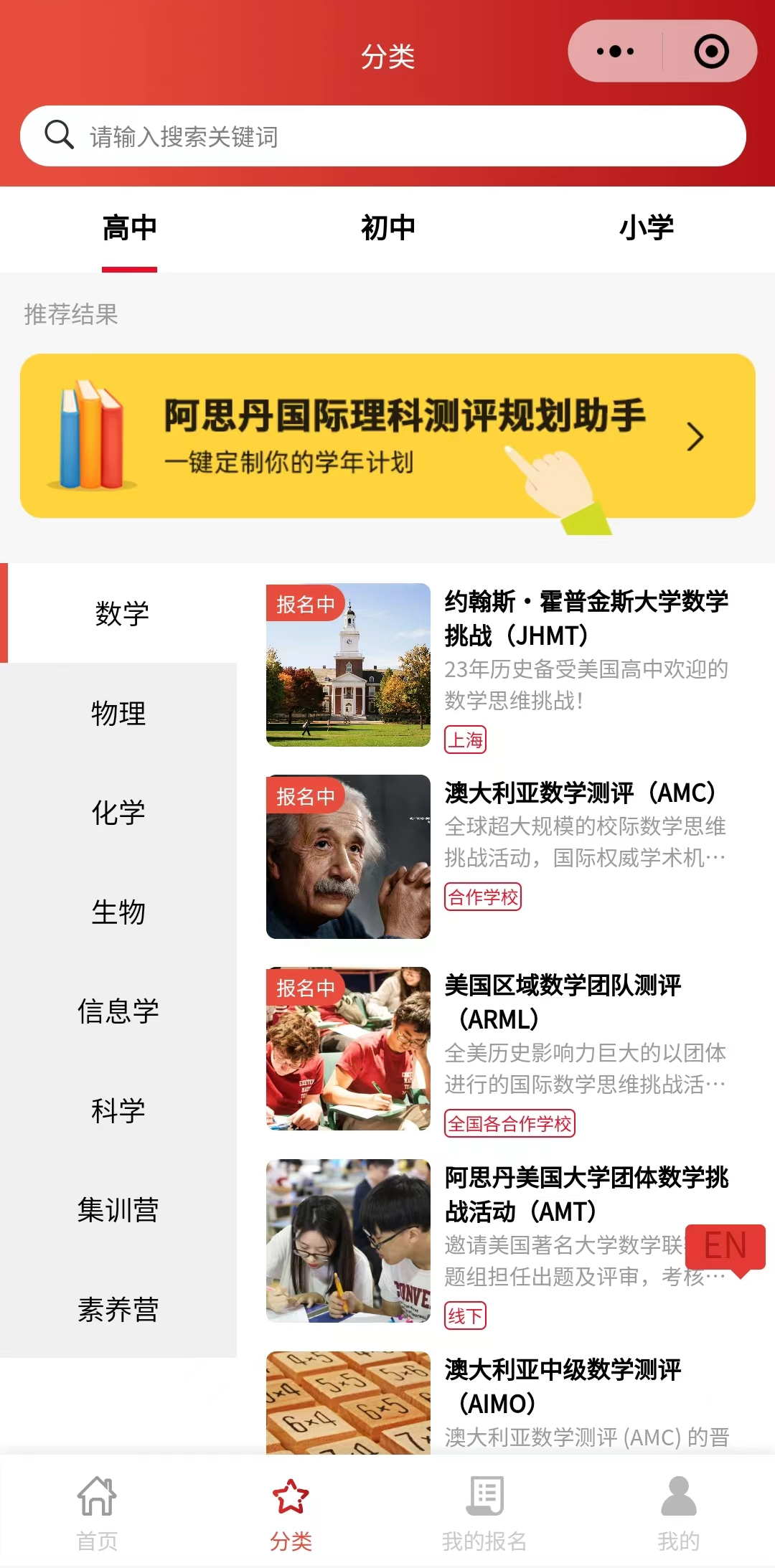The width and height of the screenshot is (775, 1568).
Task: Select the 集训营 category
Action: click(x=118, y=1210)
